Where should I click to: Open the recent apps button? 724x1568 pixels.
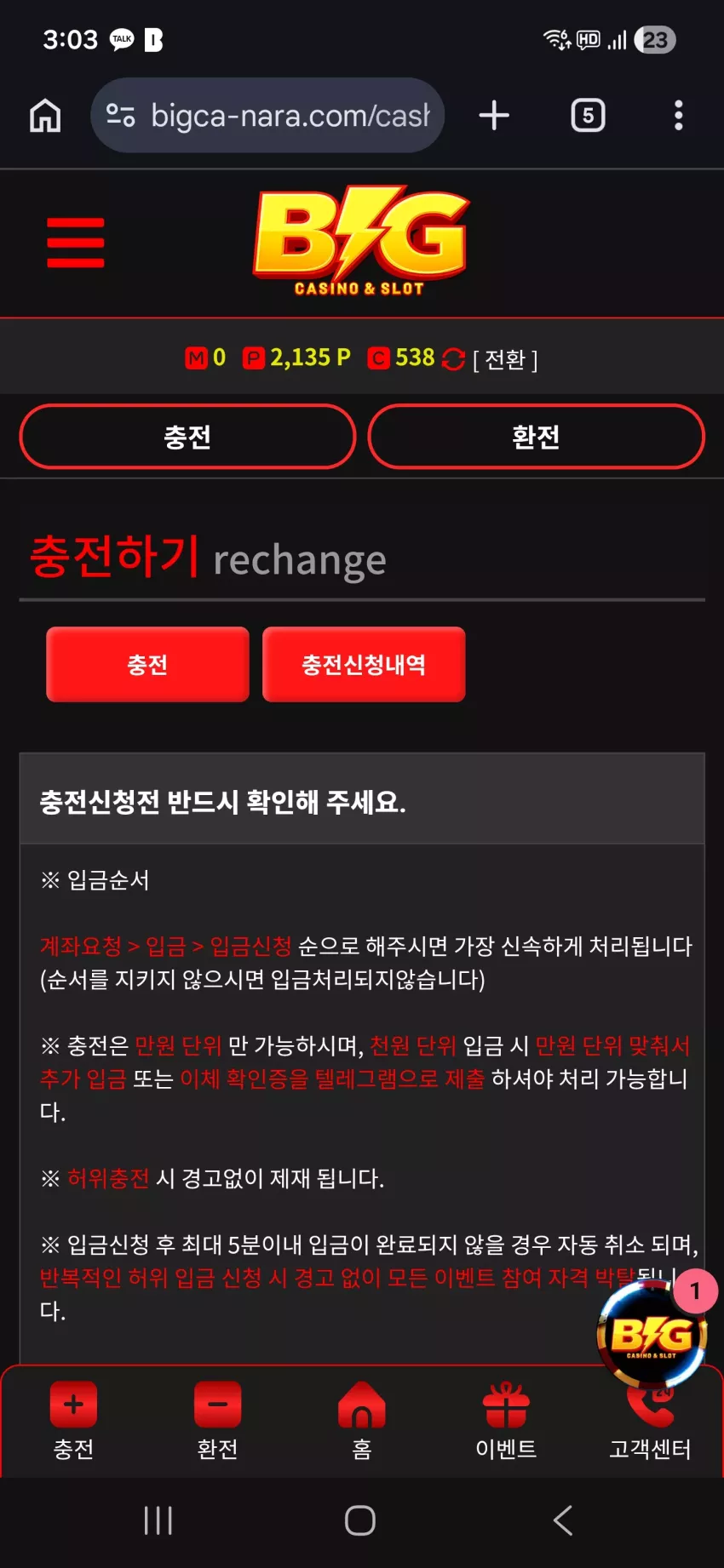tap(158, 1520)
